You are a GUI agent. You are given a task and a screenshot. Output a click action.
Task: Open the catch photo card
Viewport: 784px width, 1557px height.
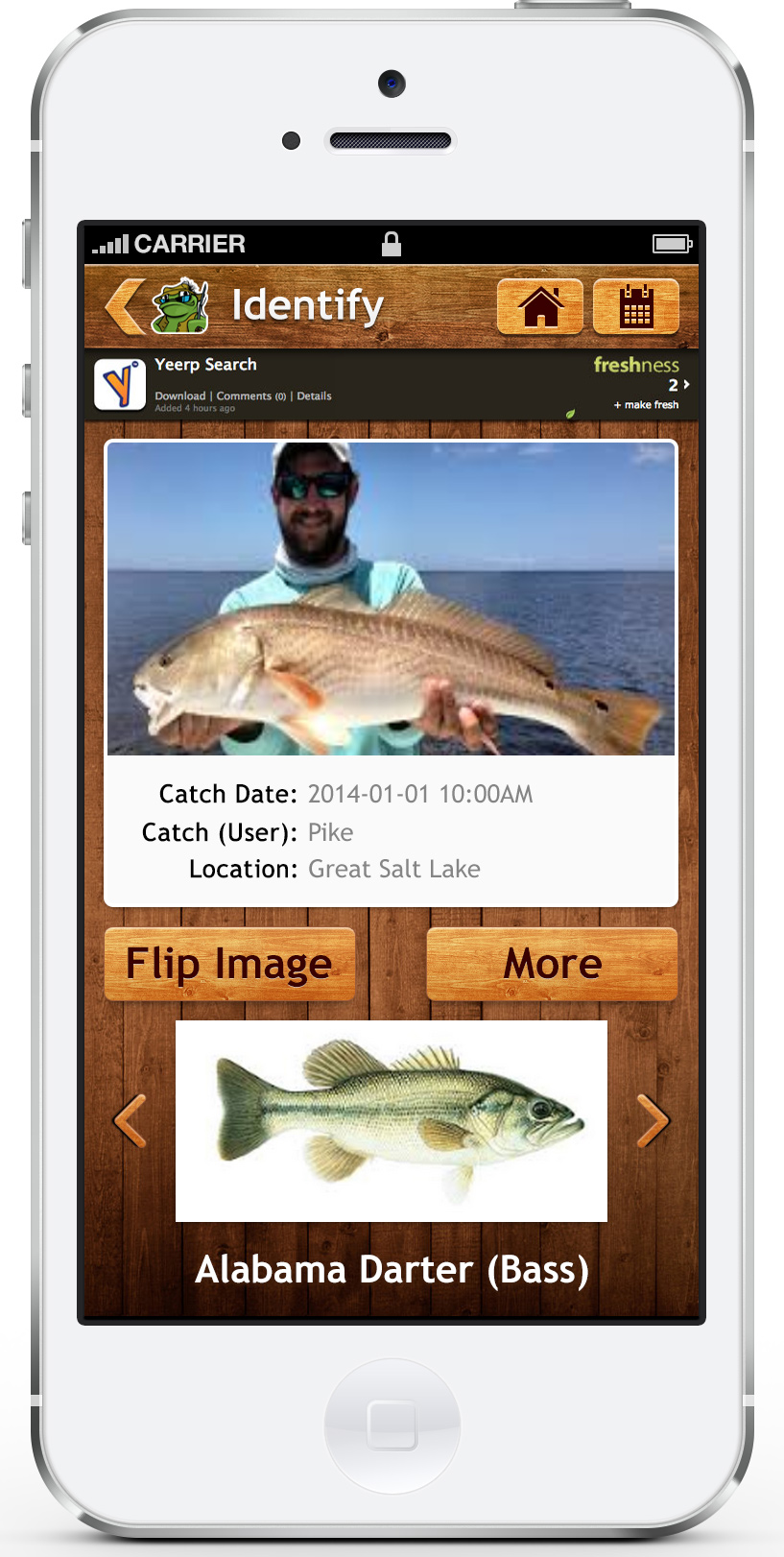click(392, 599)
